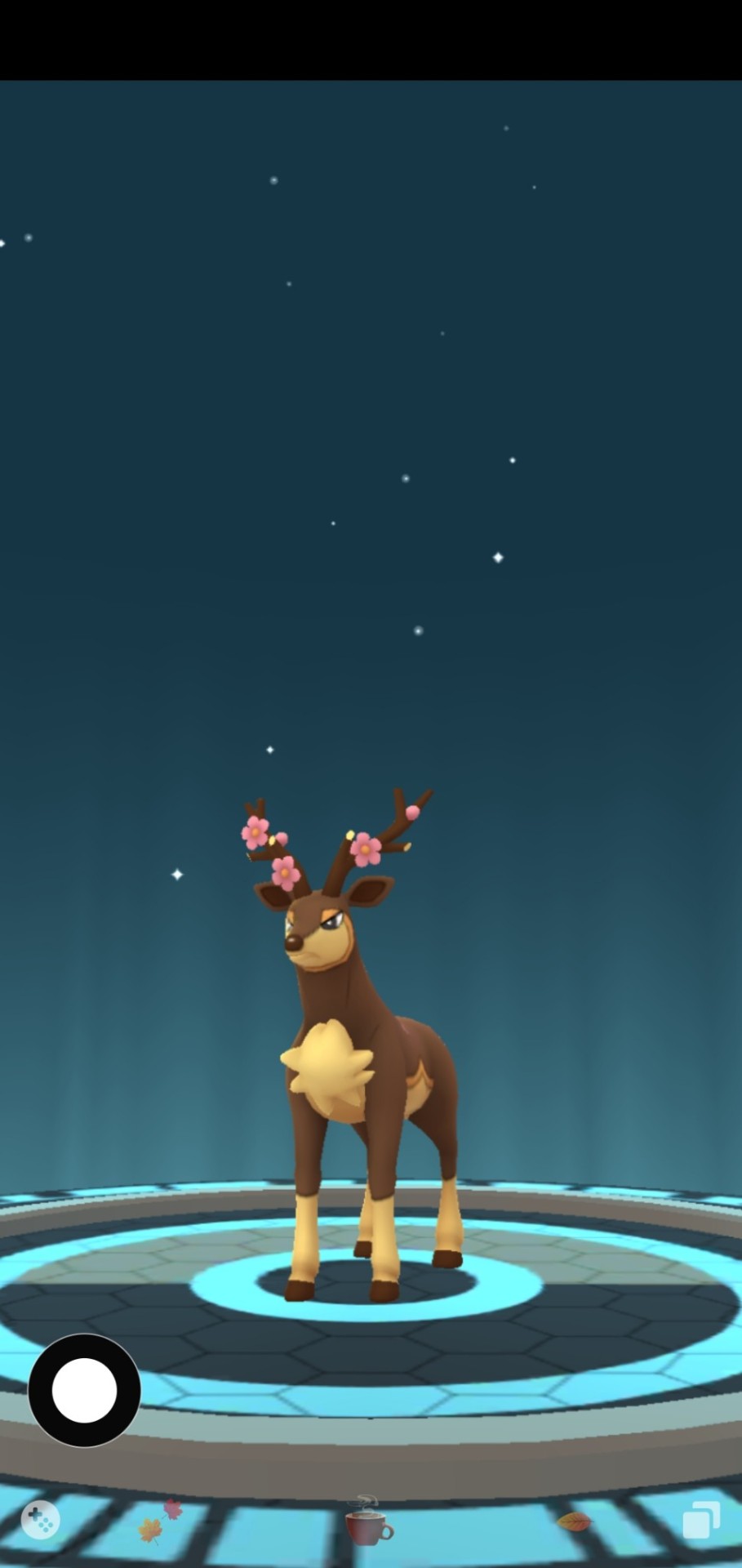Open the game controller icon

tap(39, 1521)
